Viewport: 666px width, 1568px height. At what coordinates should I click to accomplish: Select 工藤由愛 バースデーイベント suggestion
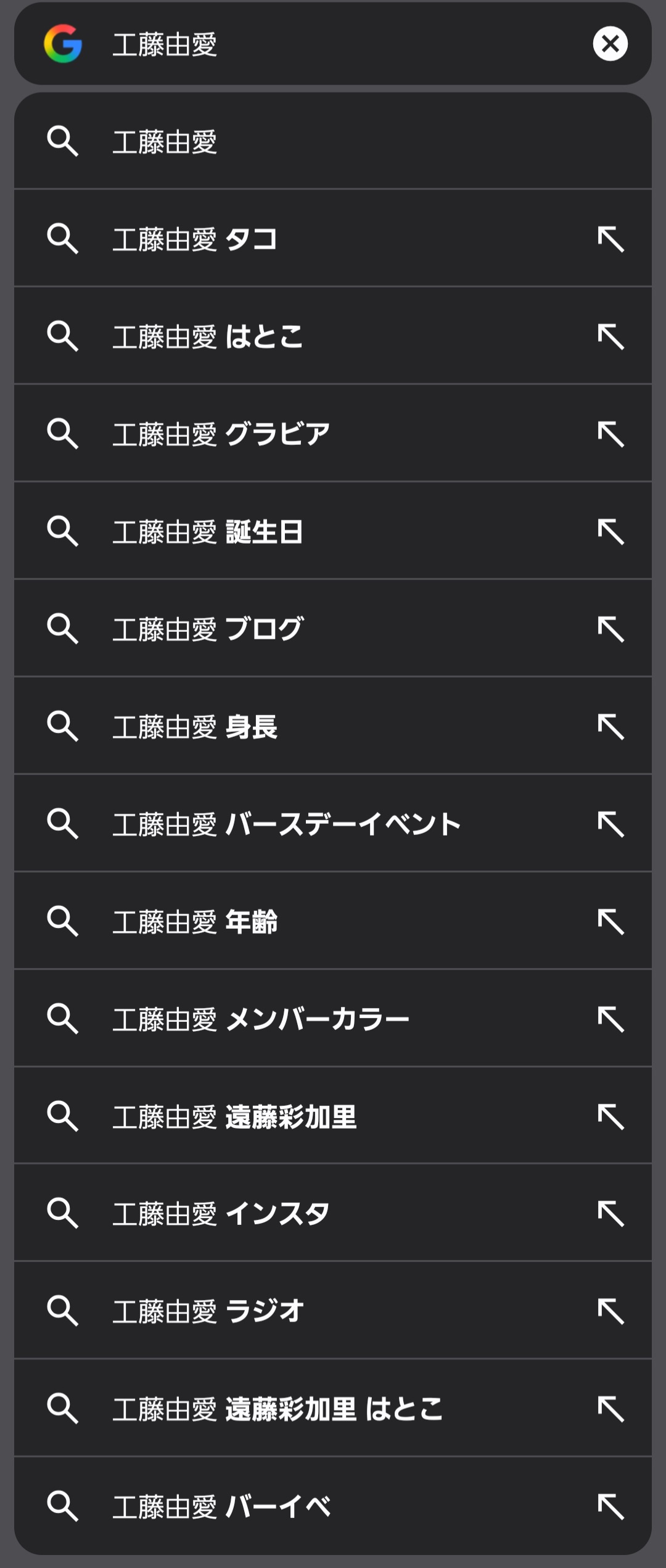(x=333, y=824)
